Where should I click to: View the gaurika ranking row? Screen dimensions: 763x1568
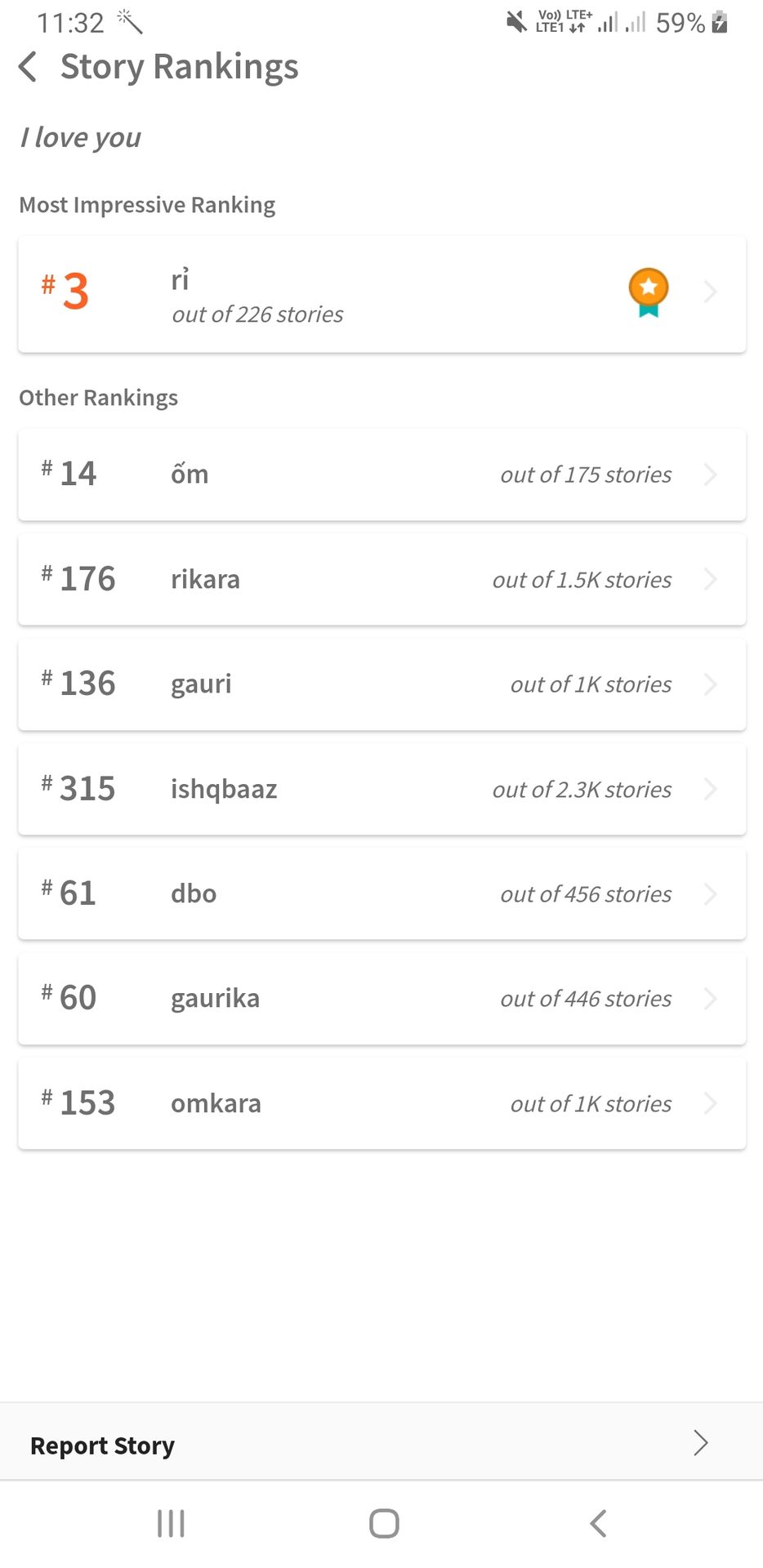coord(381,998)
